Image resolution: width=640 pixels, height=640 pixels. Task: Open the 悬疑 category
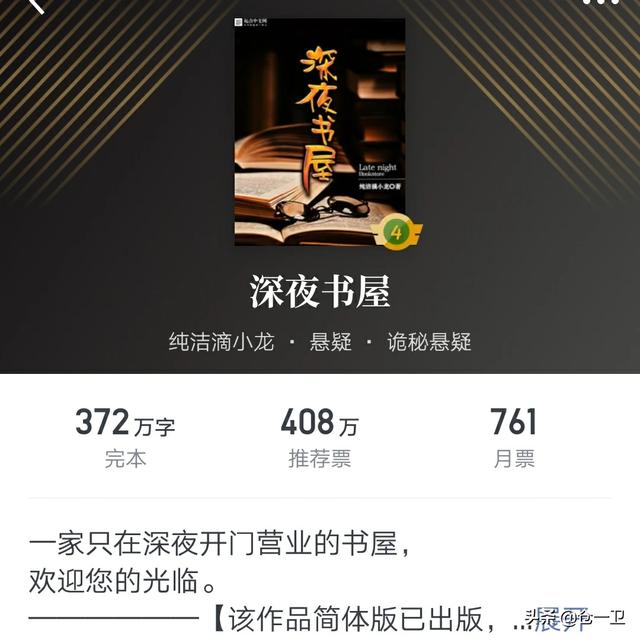point(331,342)
